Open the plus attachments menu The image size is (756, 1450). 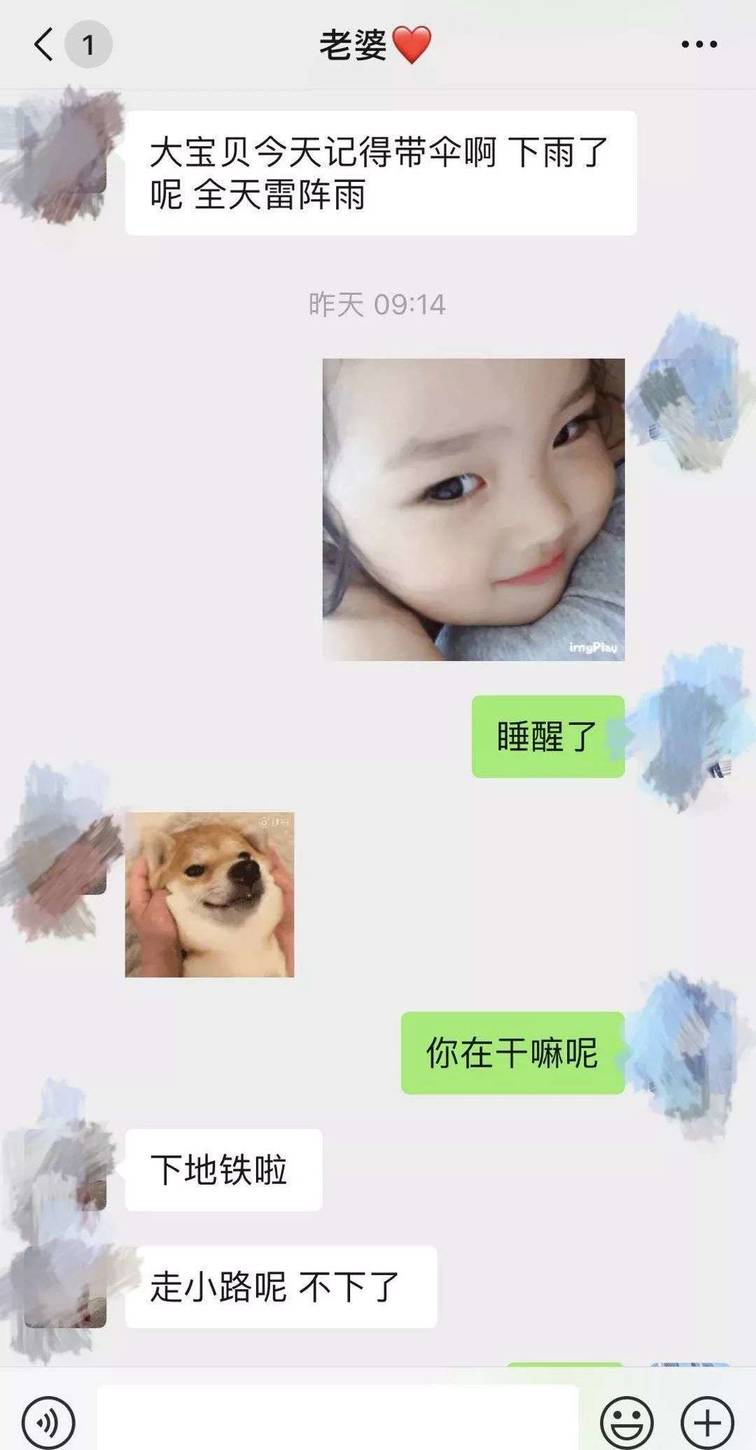tap(707, 1420)
